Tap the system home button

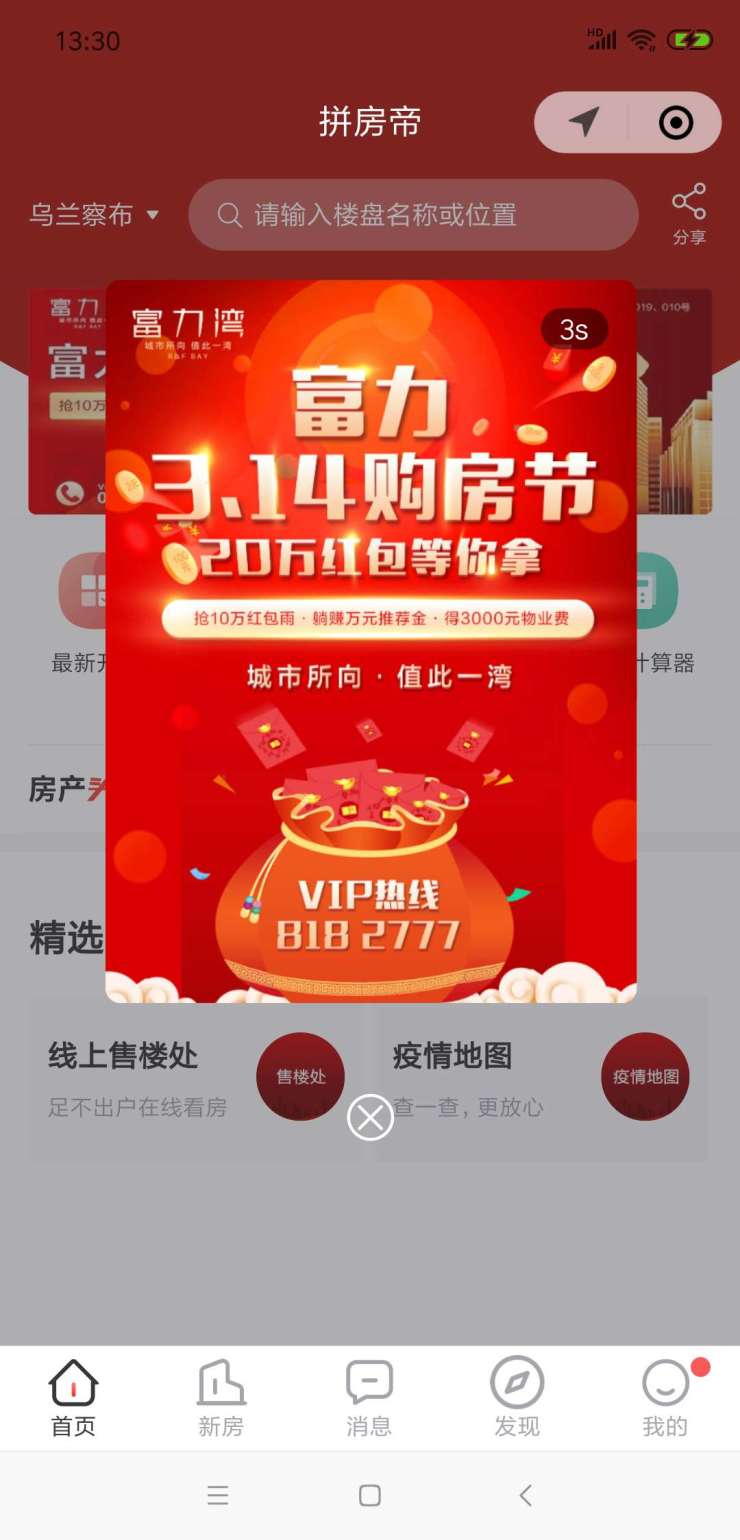click(370, 1495)
